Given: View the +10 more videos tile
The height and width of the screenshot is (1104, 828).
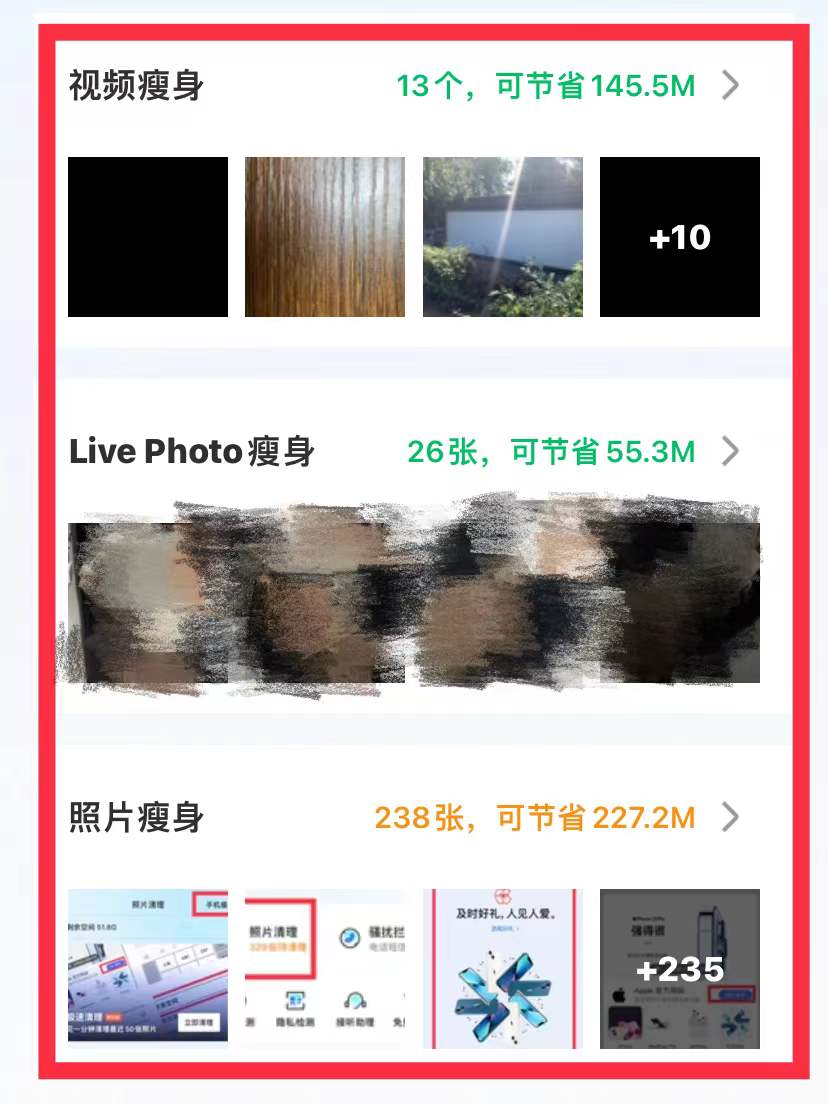Looking at the screenshot, I should pyautogui.click(x=680, y=237).
